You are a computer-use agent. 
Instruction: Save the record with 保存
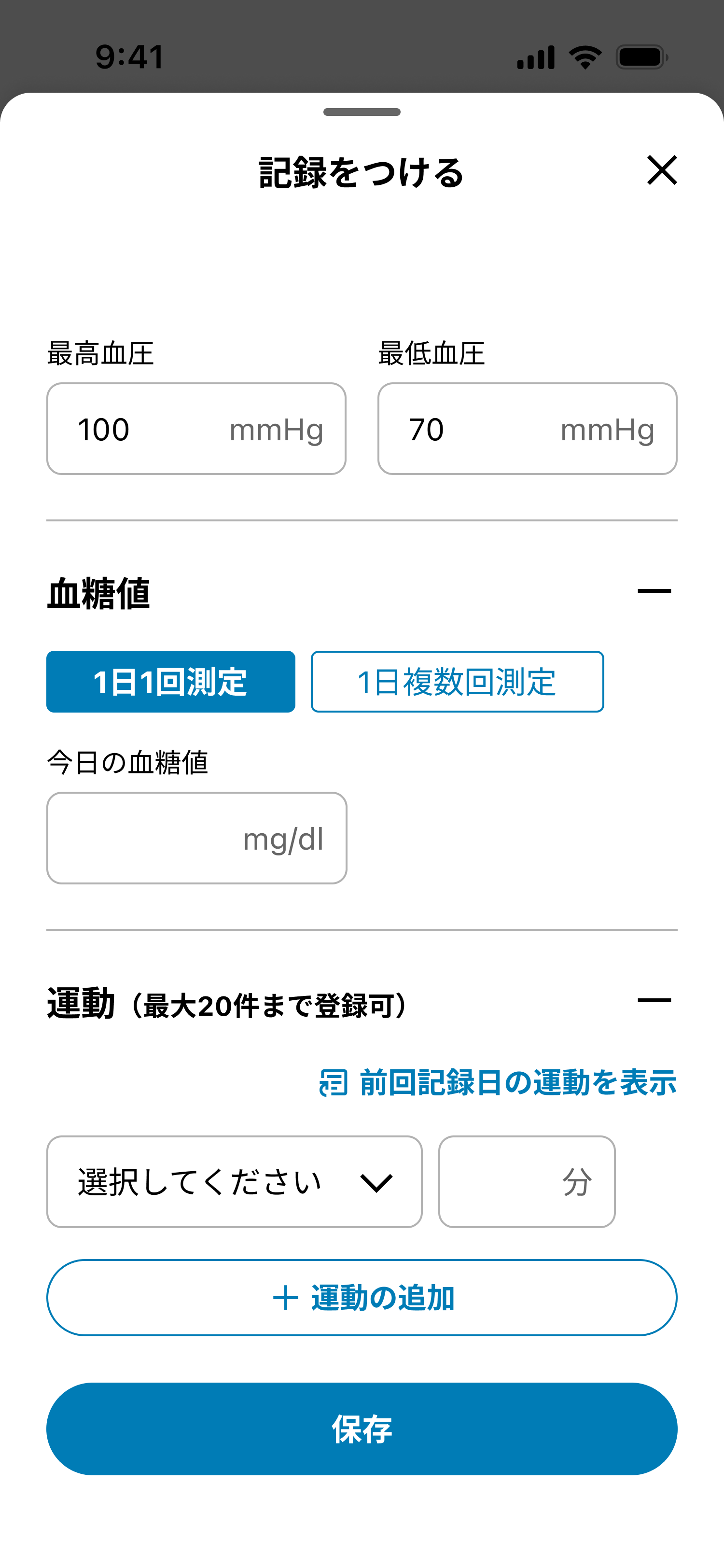(362, 1428)
